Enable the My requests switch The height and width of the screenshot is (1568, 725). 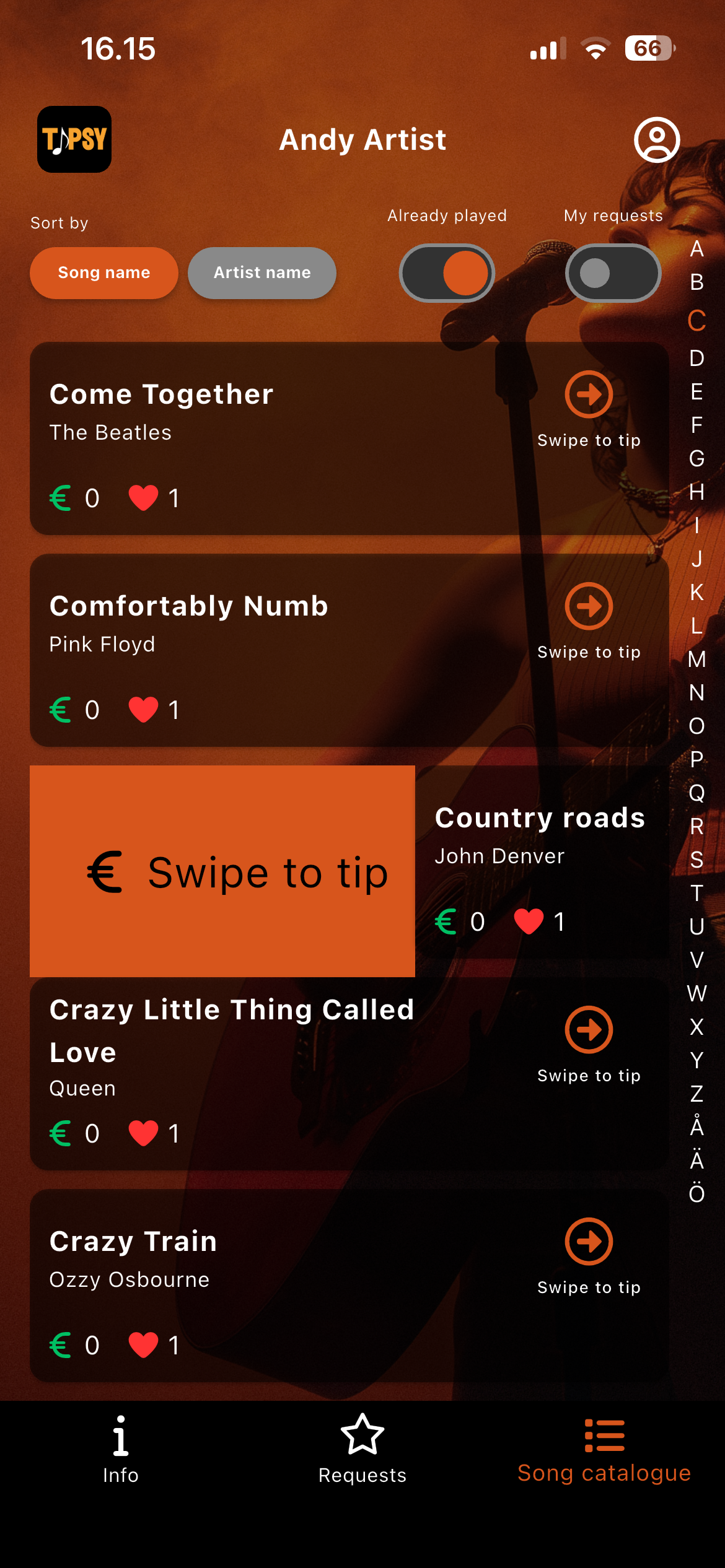click(x=613, y=273)
